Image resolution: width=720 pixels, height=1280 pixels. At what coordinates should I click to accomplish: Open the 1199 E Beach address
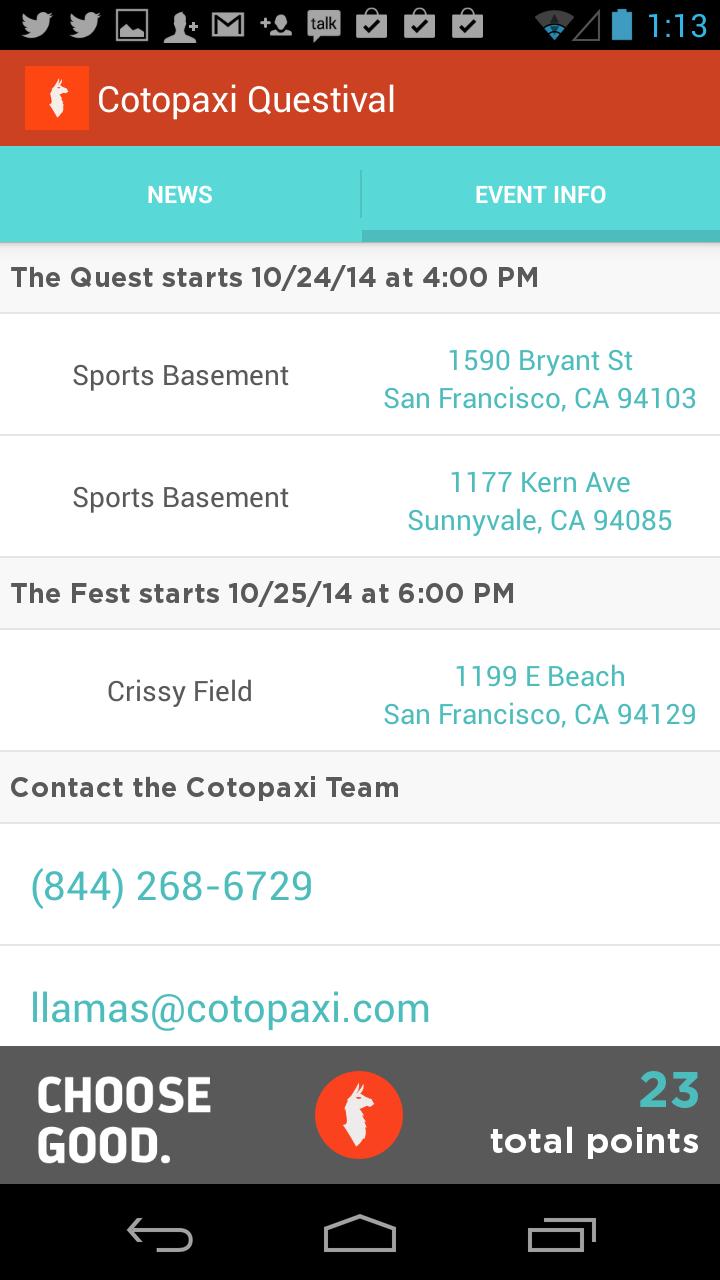[540, 695]
